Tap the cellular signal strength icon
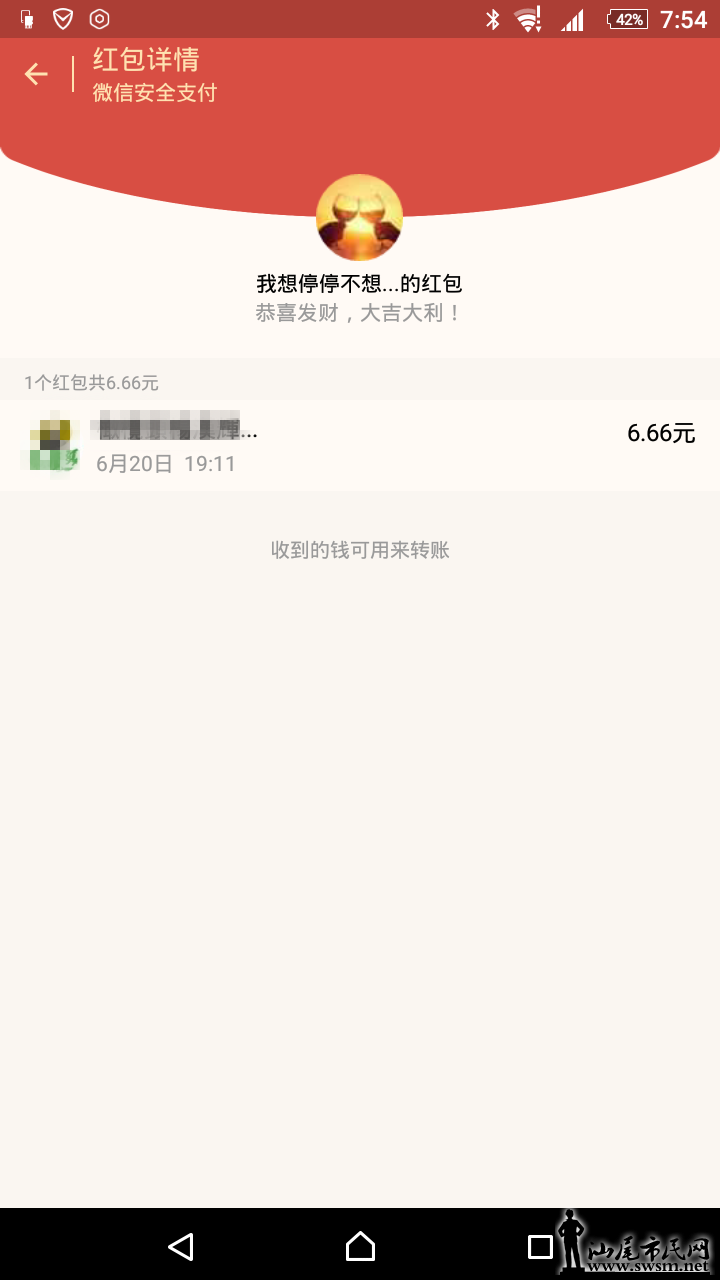The height and width of the screenshot is (1280, 720). [x=573, y=18]
